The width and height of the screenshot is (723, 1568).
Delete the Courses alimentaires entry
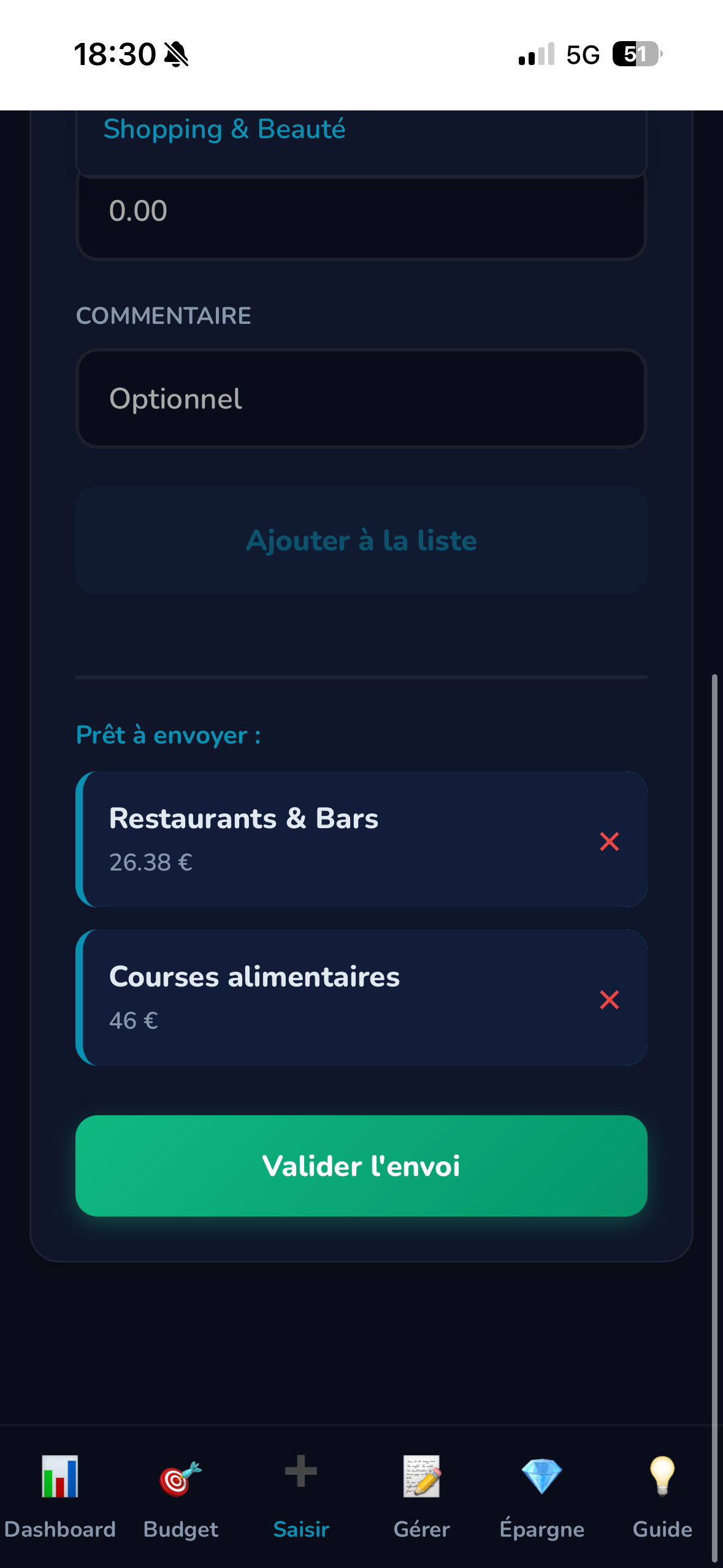point(609,999)
